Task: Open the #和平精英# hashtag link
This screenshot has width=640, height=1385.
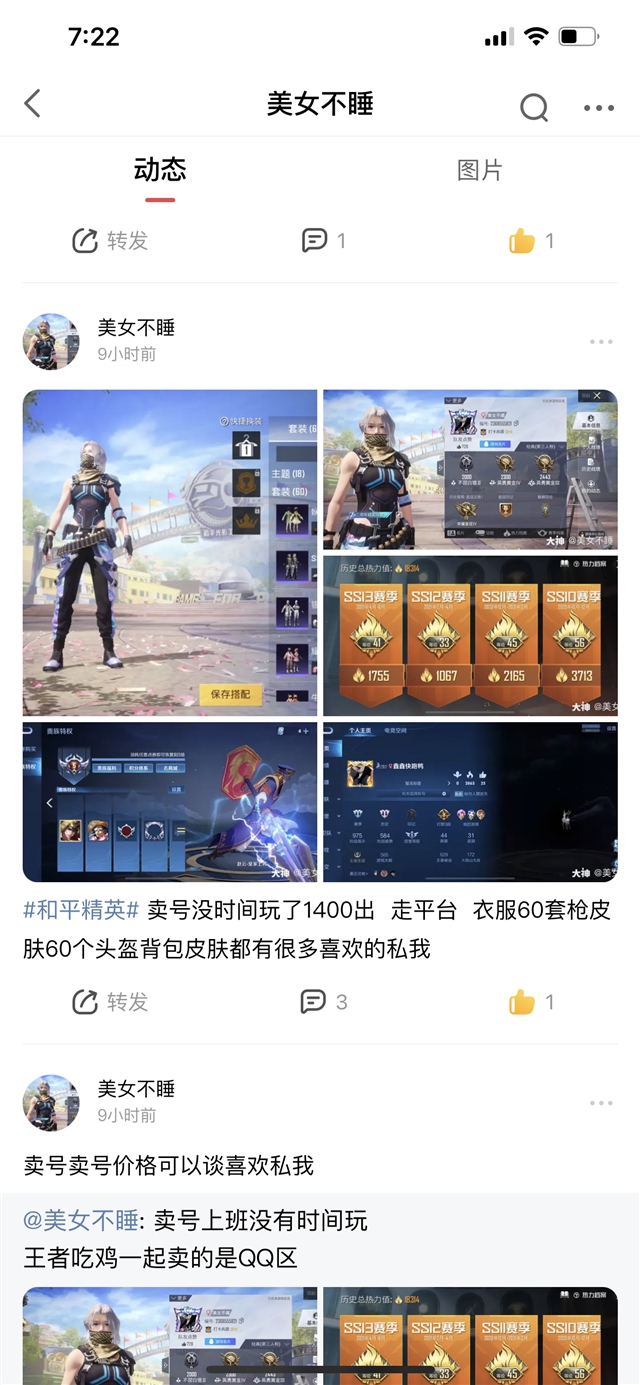Action: tap(80, 910)
